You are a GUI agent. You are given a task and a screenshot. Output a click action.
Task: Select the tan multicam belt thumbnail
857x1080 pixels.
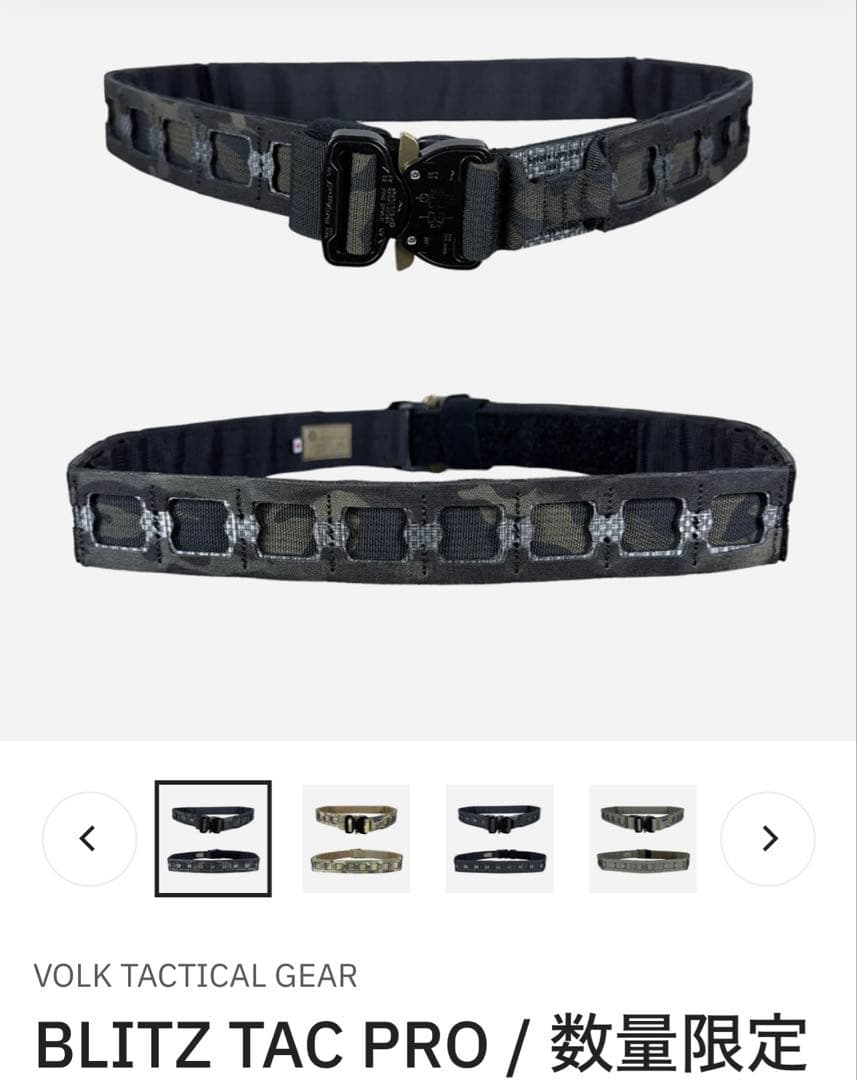coord(356,838)
